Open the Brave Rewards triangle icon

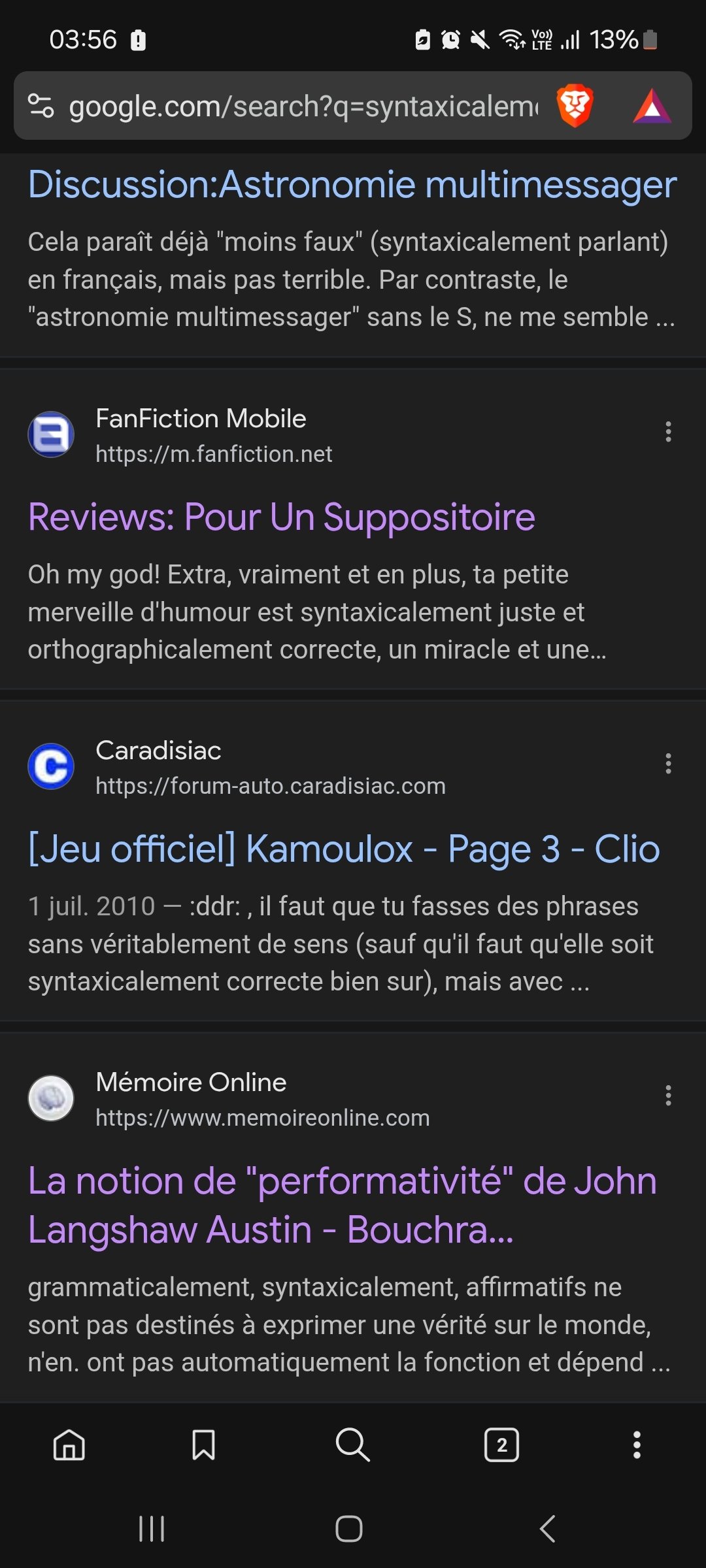click(x=652, y=106)
